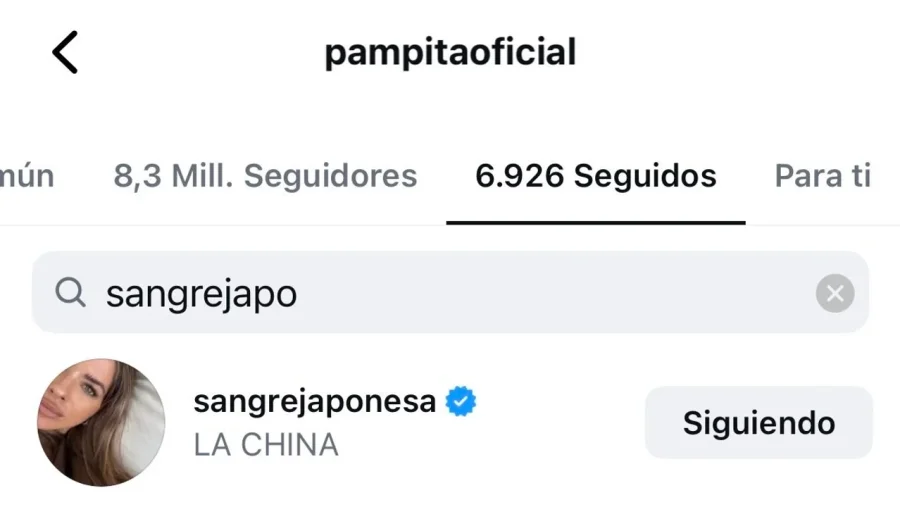The image size is (900, 507).
Task: Go back from pampitaoficial's following list
Action: (x=65, y=52)
